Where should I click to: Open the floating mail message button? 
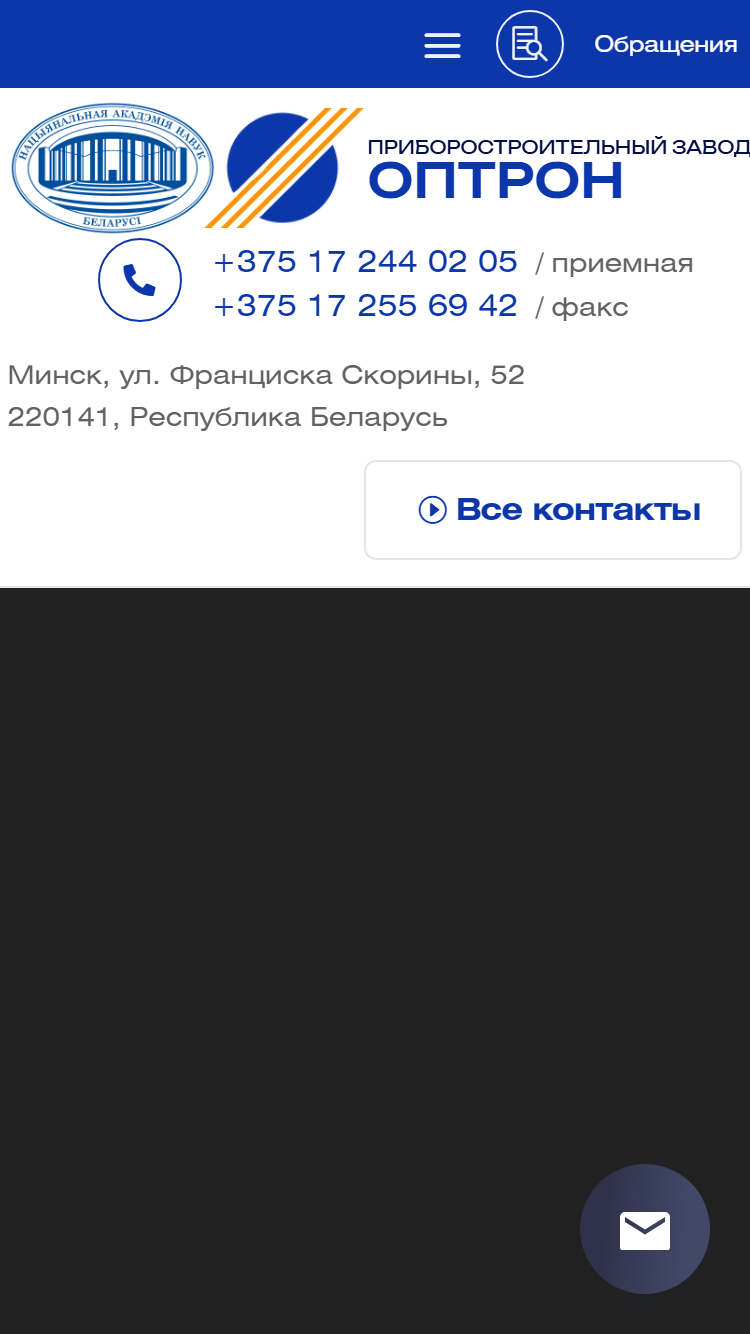[645, 1229]
